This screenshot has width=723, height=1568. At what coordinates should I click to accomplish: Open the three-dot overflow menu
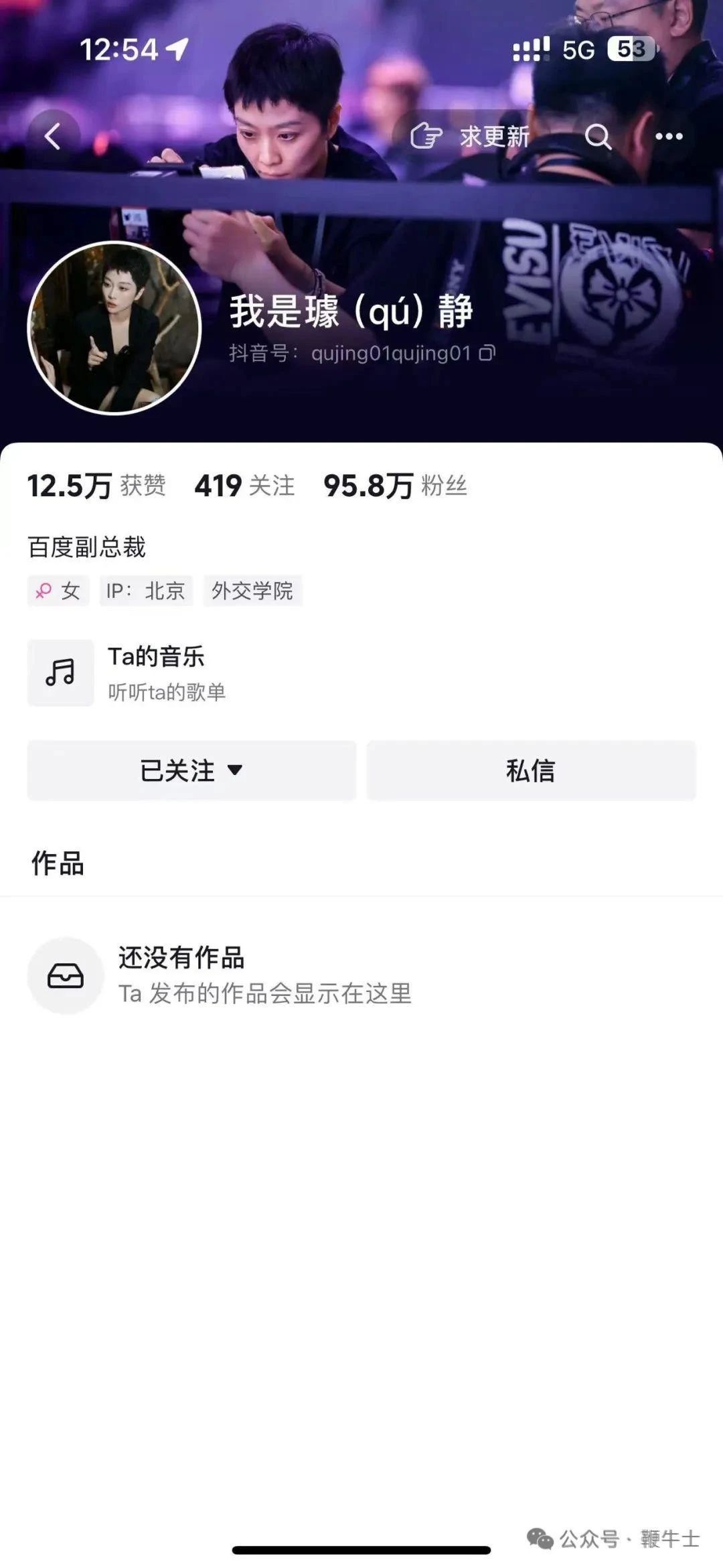click(x=669, y=137)
